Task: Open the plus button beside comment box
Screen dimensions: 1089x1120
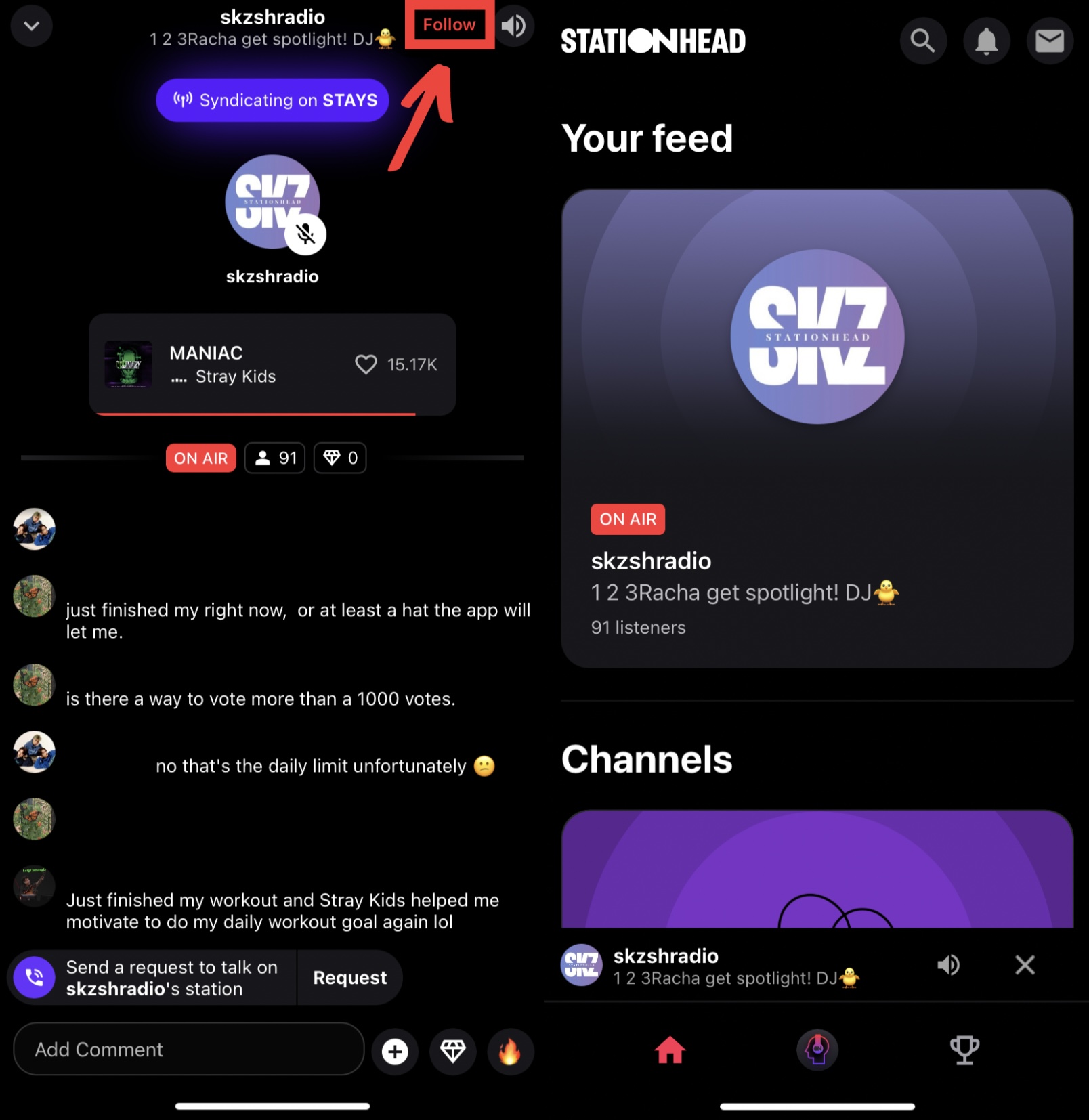Action: click(x=395, y=1052)
